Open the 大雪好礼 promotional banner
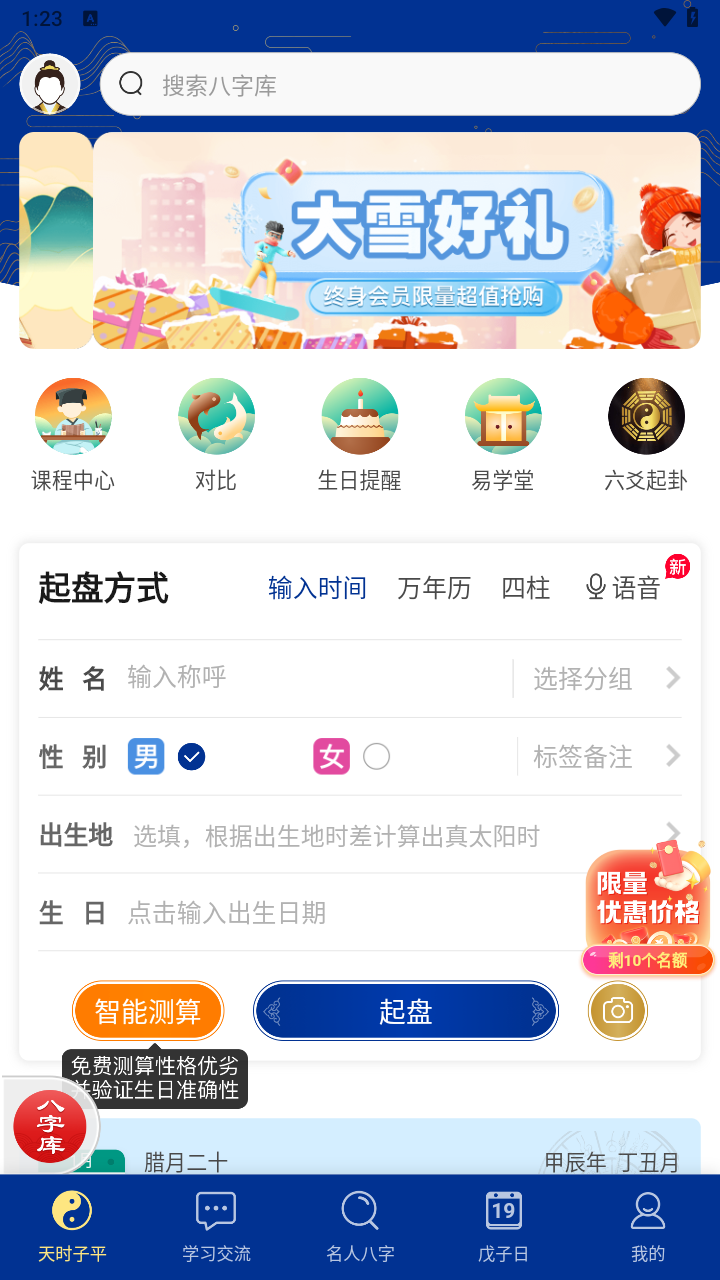The width and height of the screenshot is (720, 1280). pyautogui.click(x=397, y=241)
